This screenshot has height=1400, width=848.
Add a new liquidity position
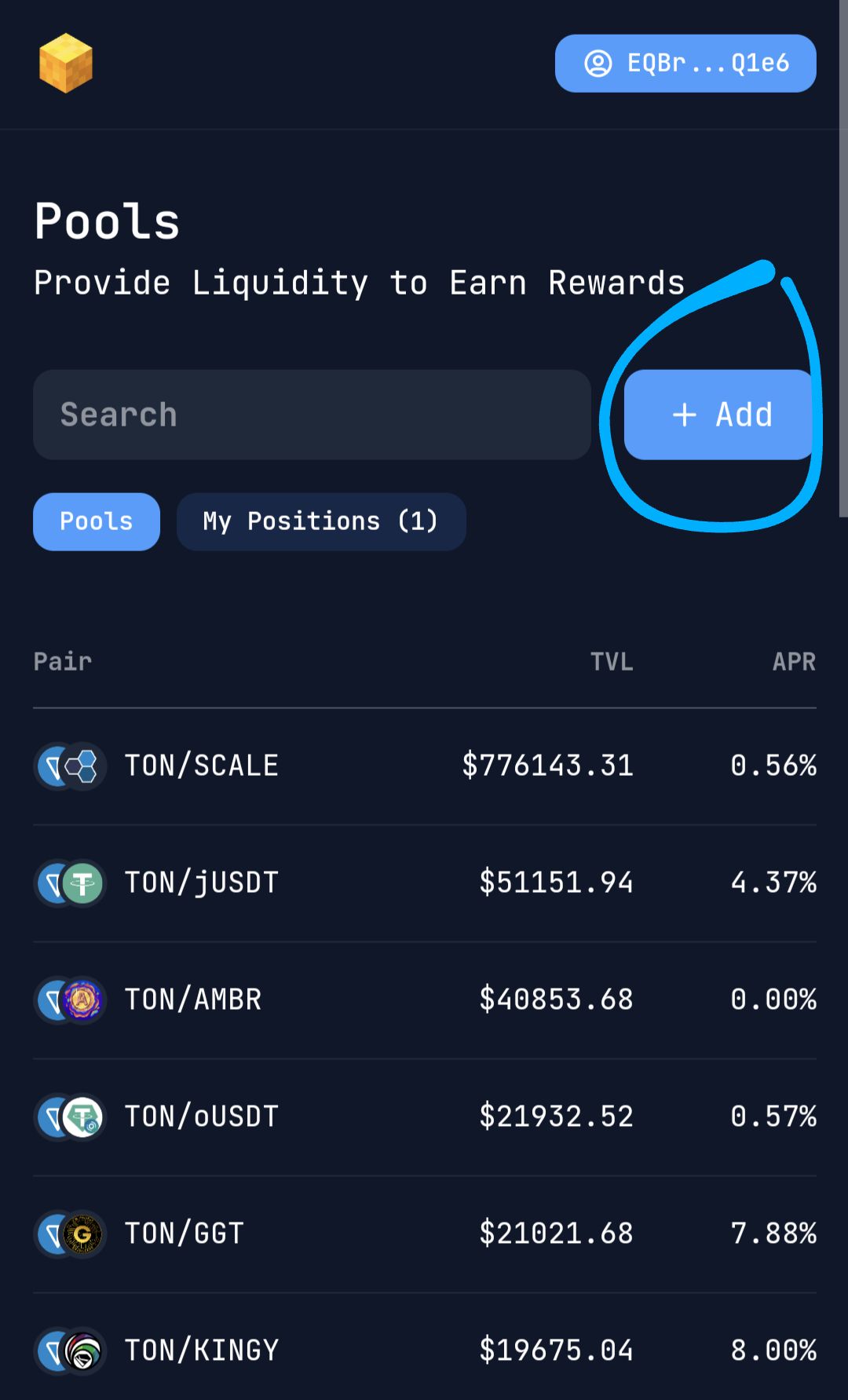(x=719, y=415)
